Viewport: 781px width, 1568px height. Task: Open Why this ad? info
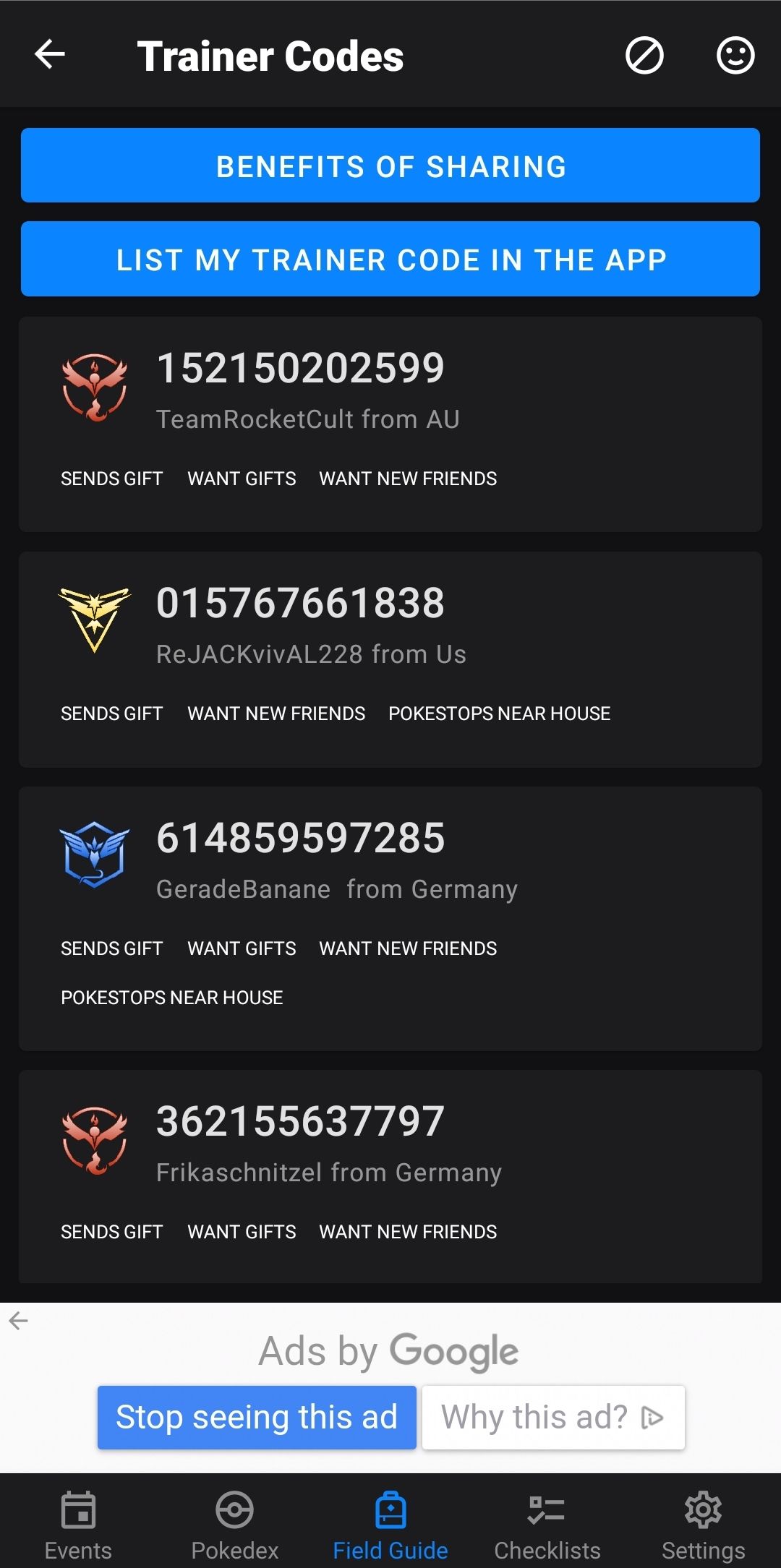[x=553, y=1417]
